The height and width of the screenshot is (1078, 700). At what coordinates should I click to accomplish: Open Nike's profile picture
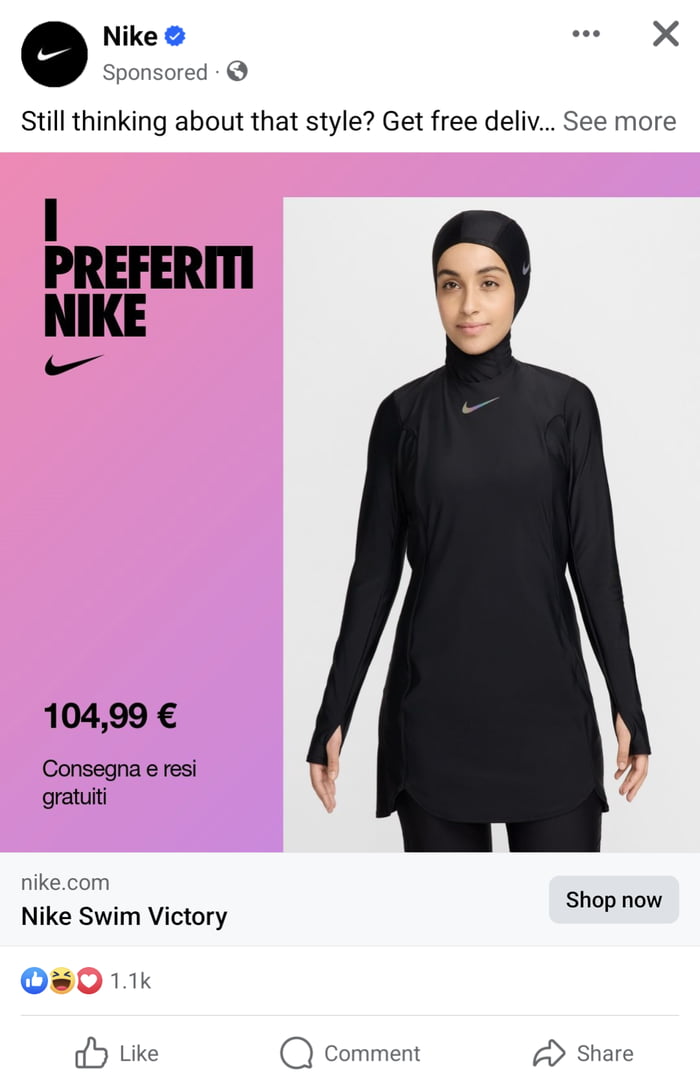(54, 54)
